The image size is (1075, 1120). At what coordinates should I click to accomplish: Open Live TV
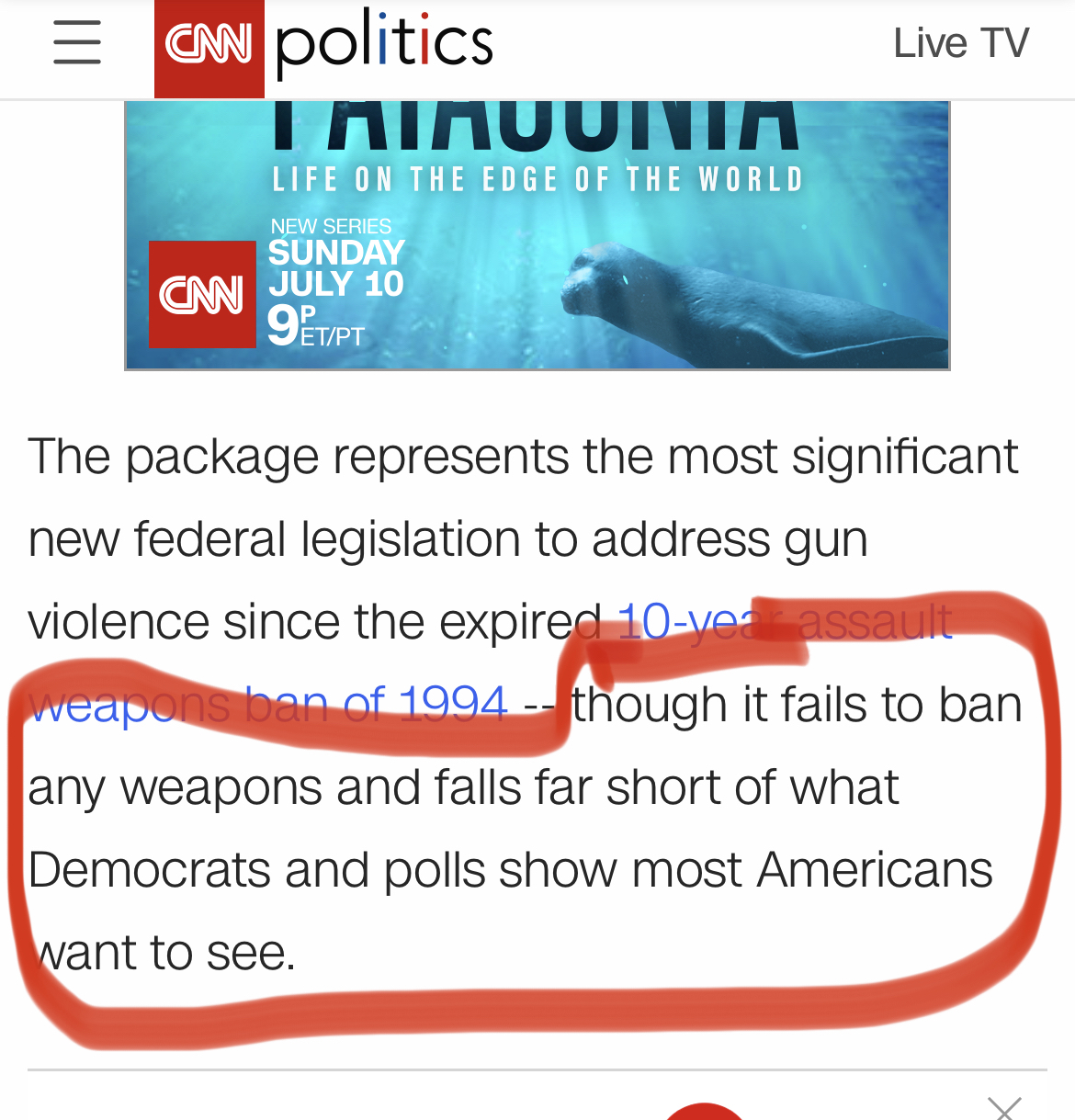960,43
